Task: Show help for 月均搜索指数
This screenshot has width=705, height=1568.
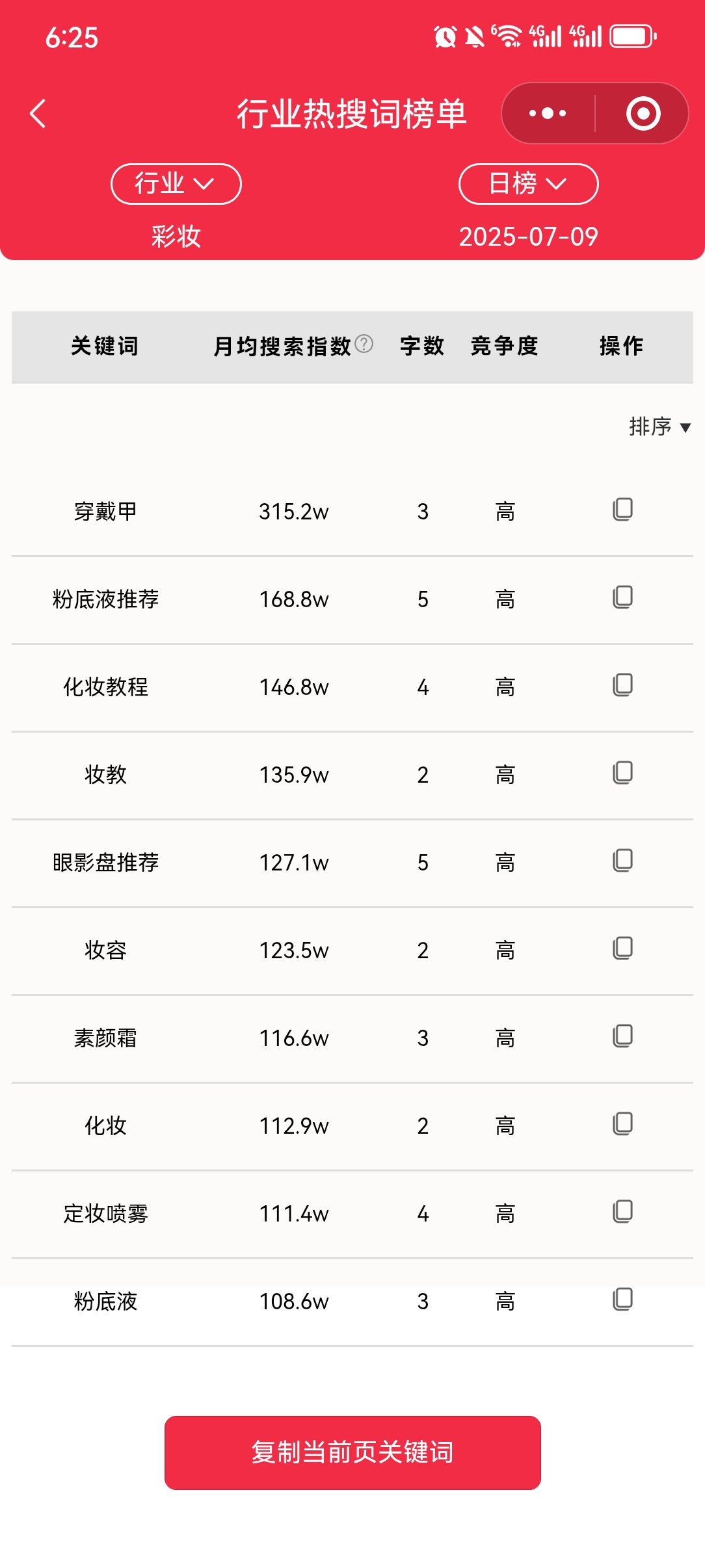Action: tap(364, 343)
